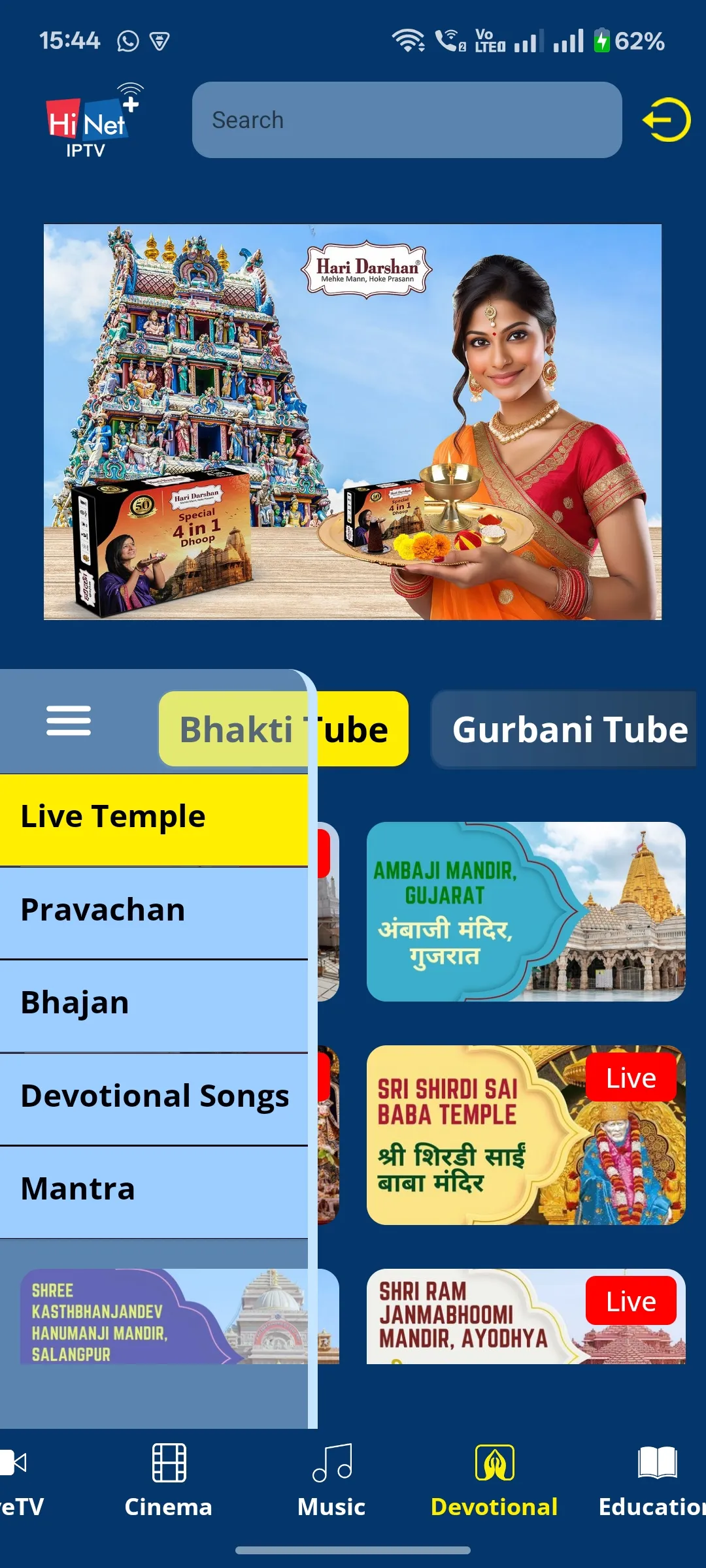Tap the Search field
This screenshot has width=706, height=1568.
[x=407, y=120]
